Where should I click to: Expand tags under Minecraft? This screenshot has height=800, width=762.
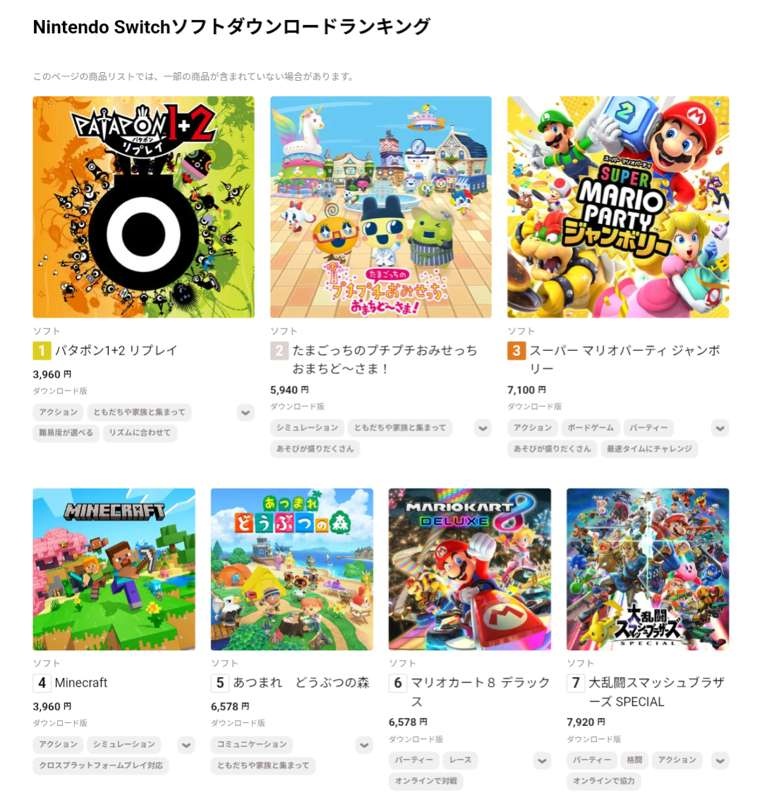pos(186,745)
